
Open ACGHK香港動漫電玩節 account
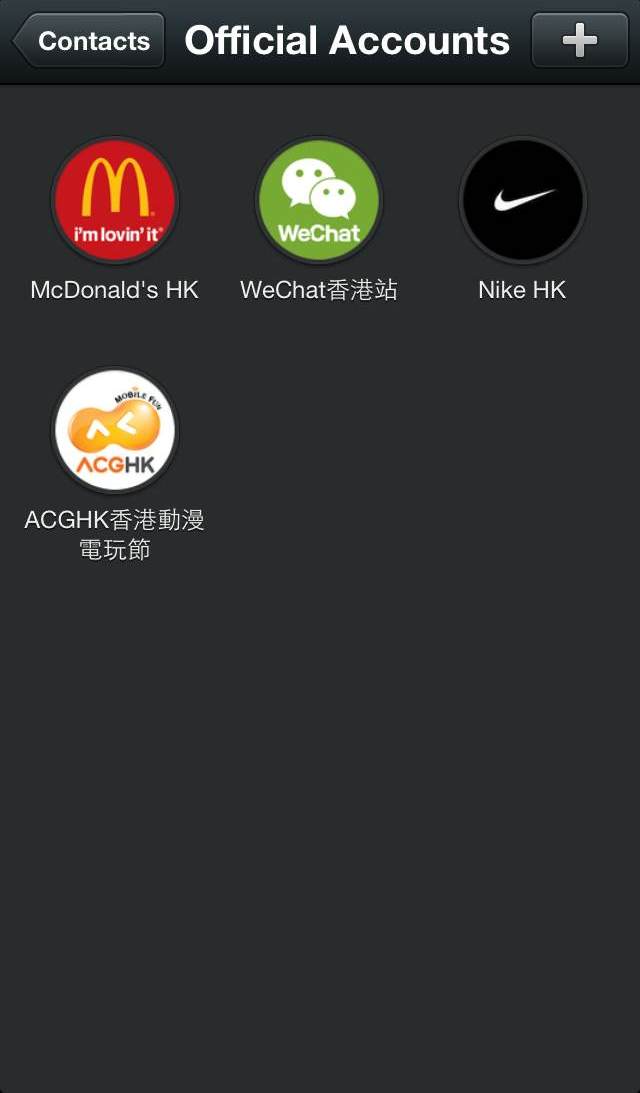pyautogui.click(x=115, y=431)
